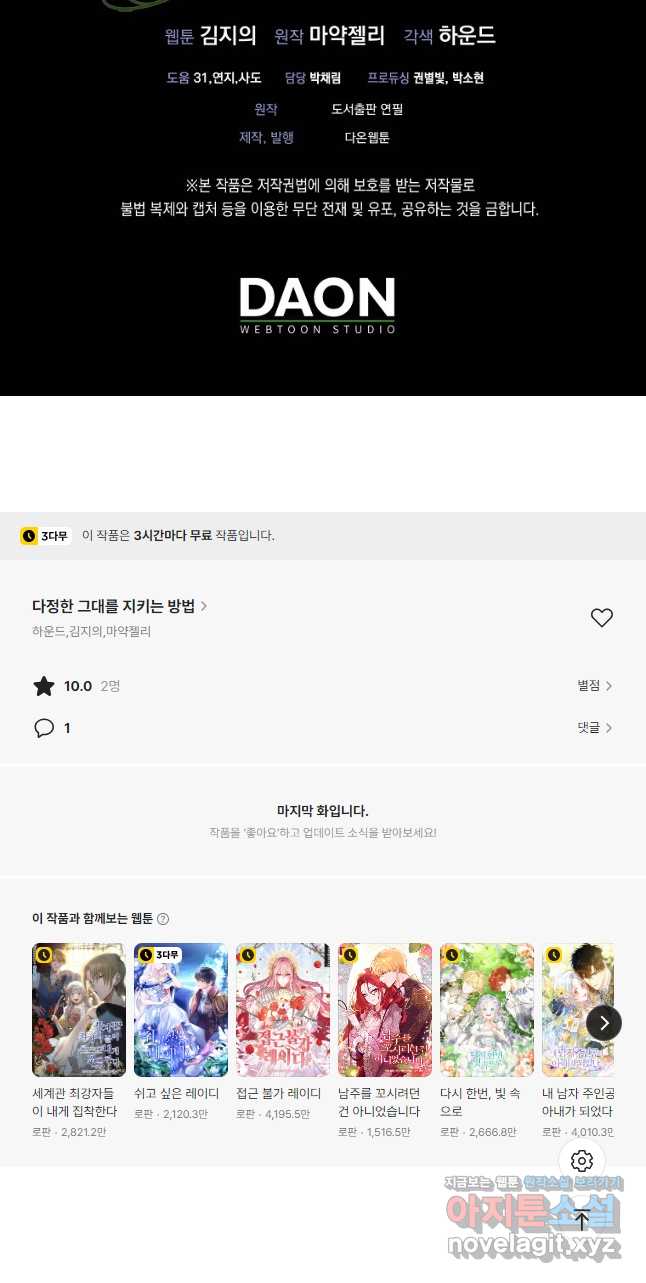
Task: Open webtoon 쉬고 싶은 레이디
Action: 181,1010
